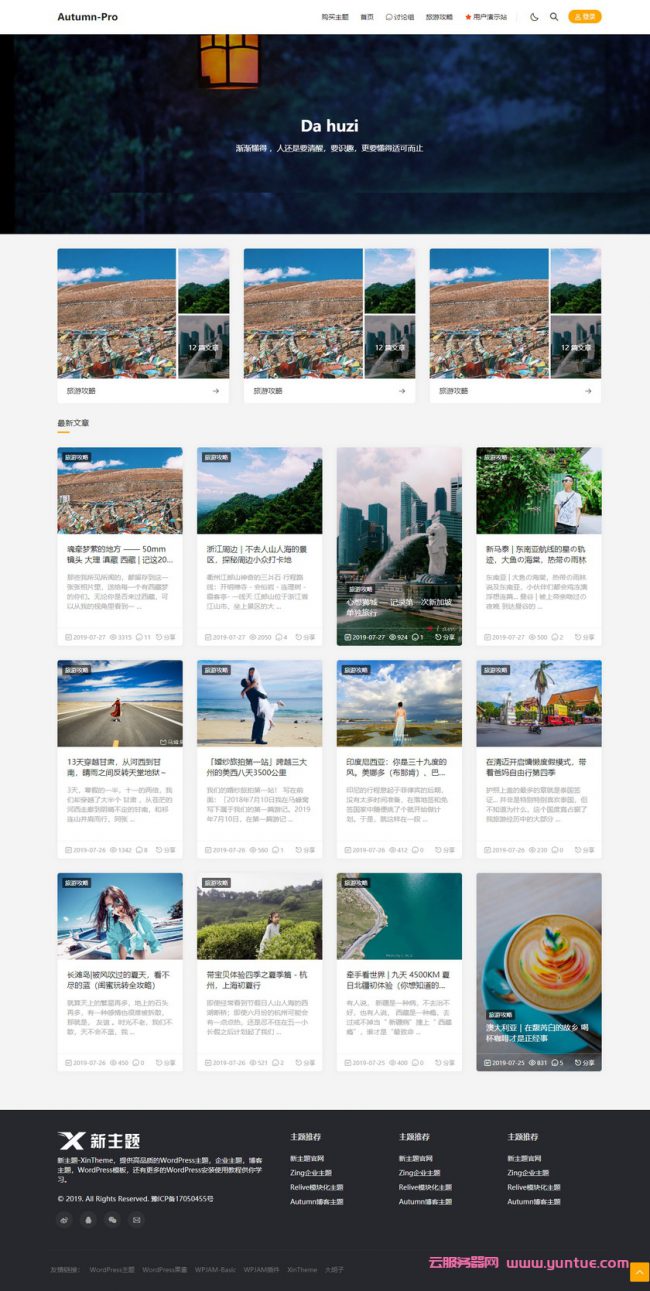Tap the orange back-to-top arrow button
Image resolution: width=650 pixels, height=1291 pixels.
point(639,1272)
